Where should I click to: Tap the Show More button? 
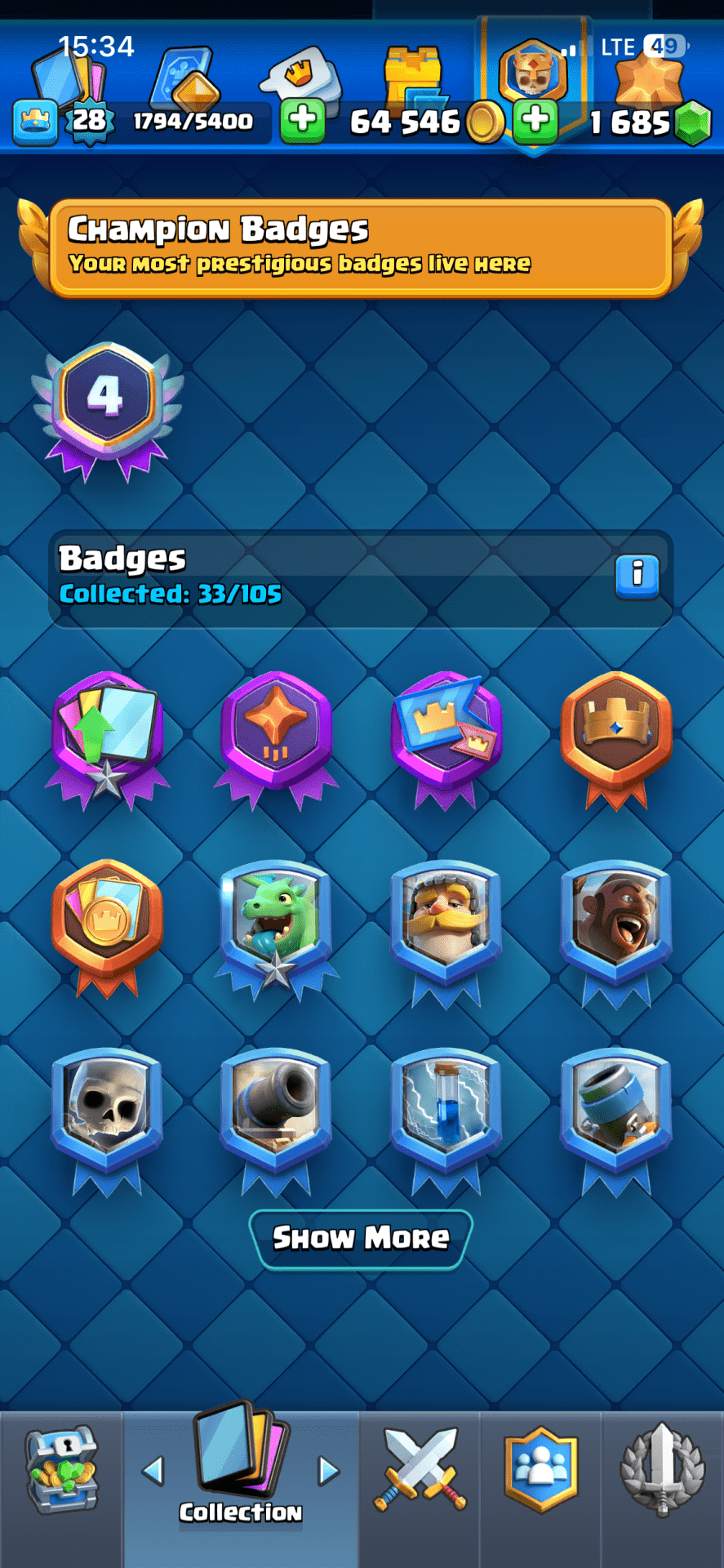point(361,1239)
